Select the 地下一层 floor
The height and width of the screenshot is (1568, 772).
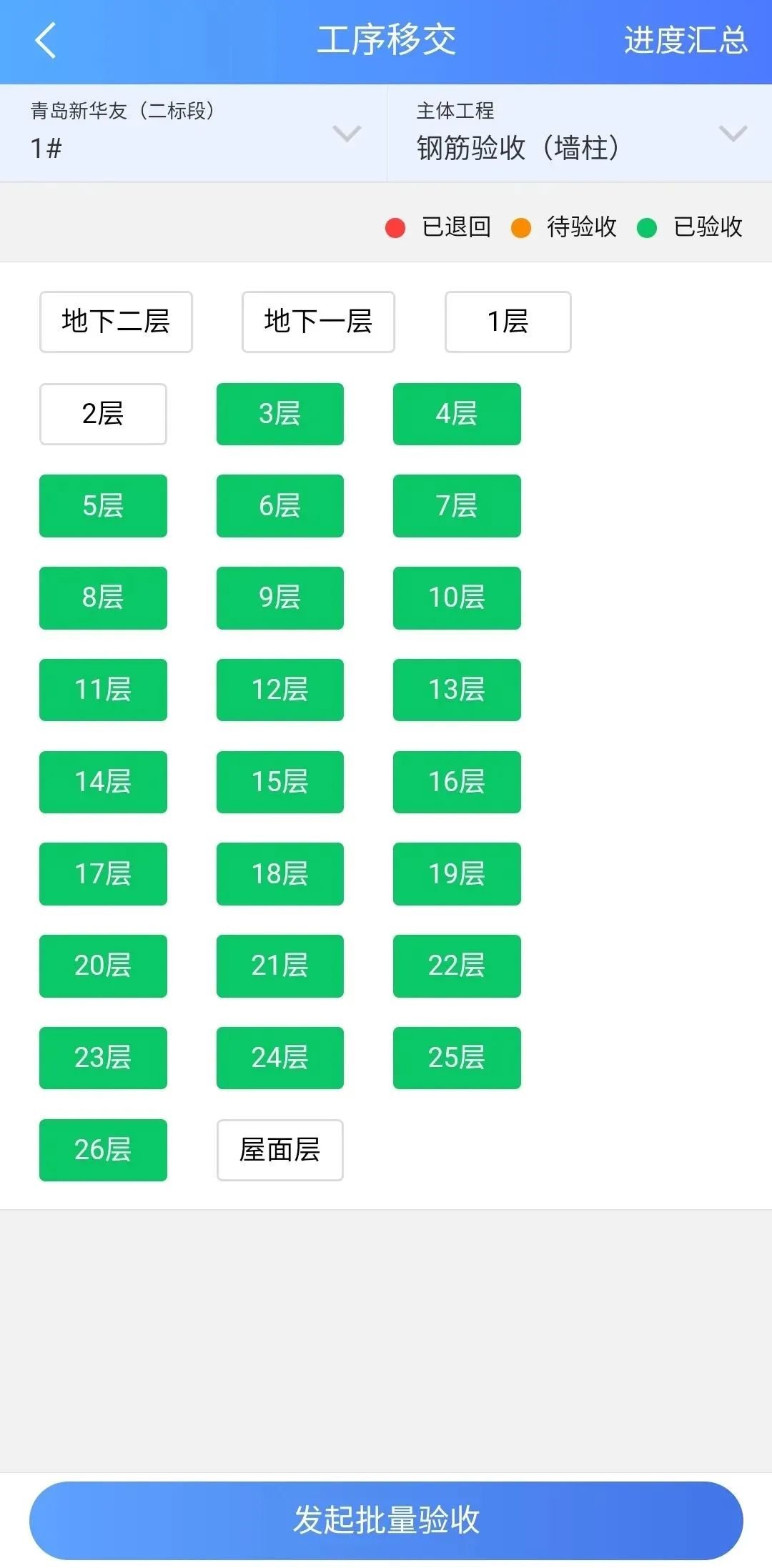[x=318, y=322]
